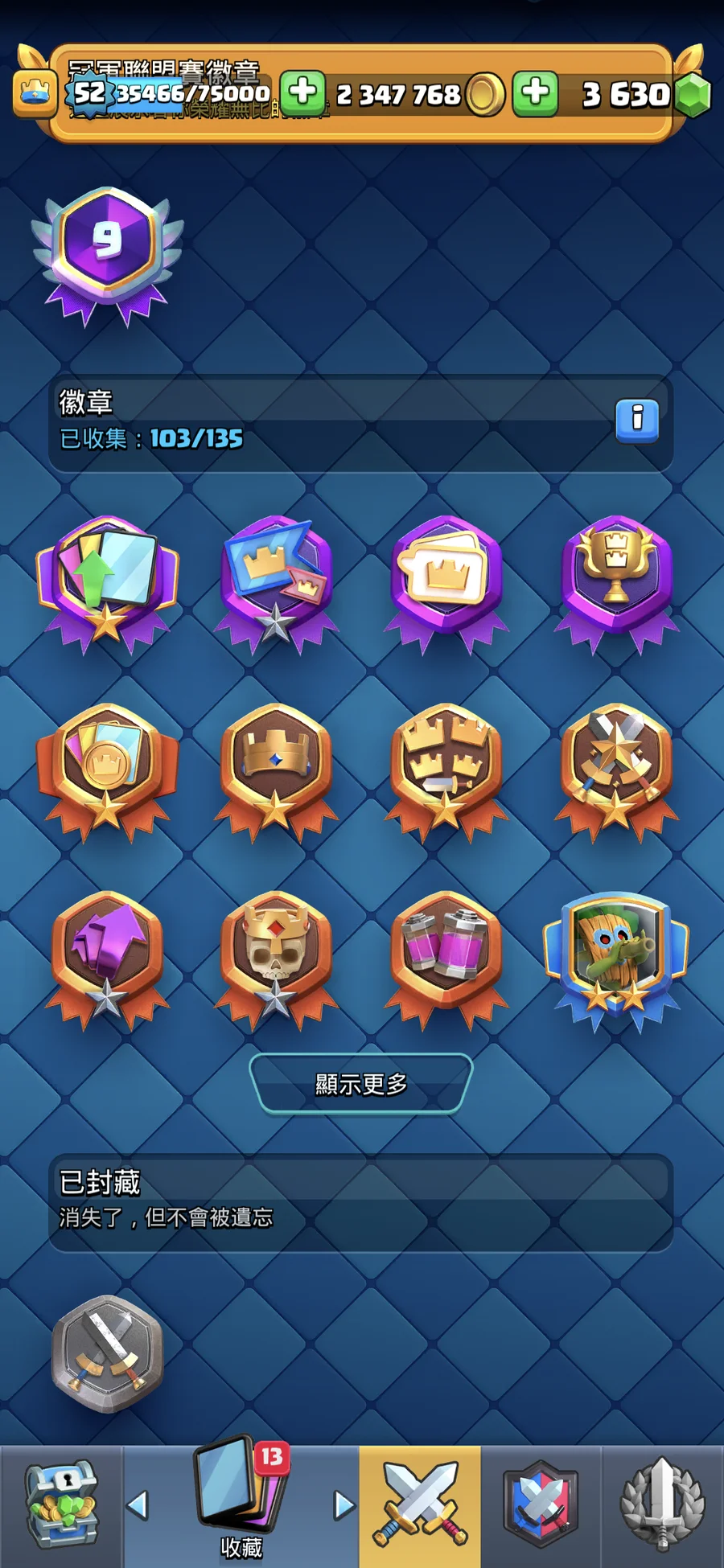View the blue goblin tree stump badge

coord(616,957)
